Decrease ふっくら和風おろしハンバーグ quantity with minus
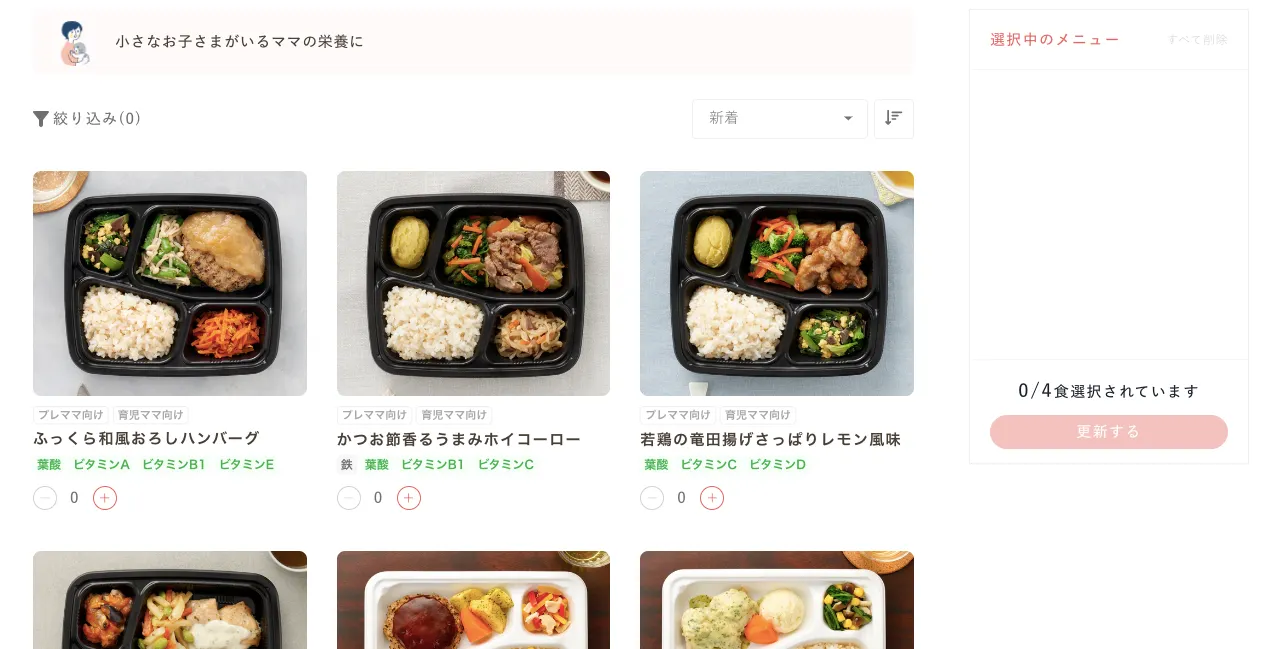 point(45,498)
